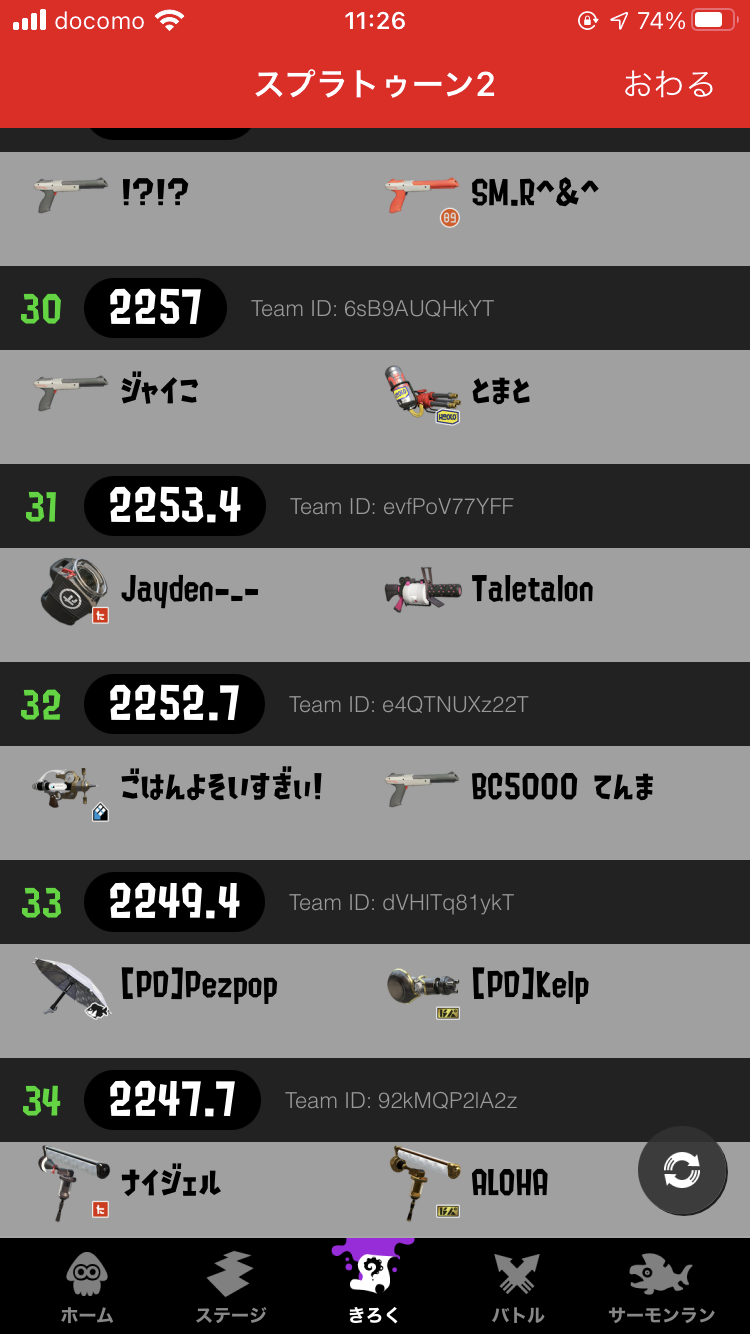
Task: Open the ステージ tab
Action: coord(231,1287)
